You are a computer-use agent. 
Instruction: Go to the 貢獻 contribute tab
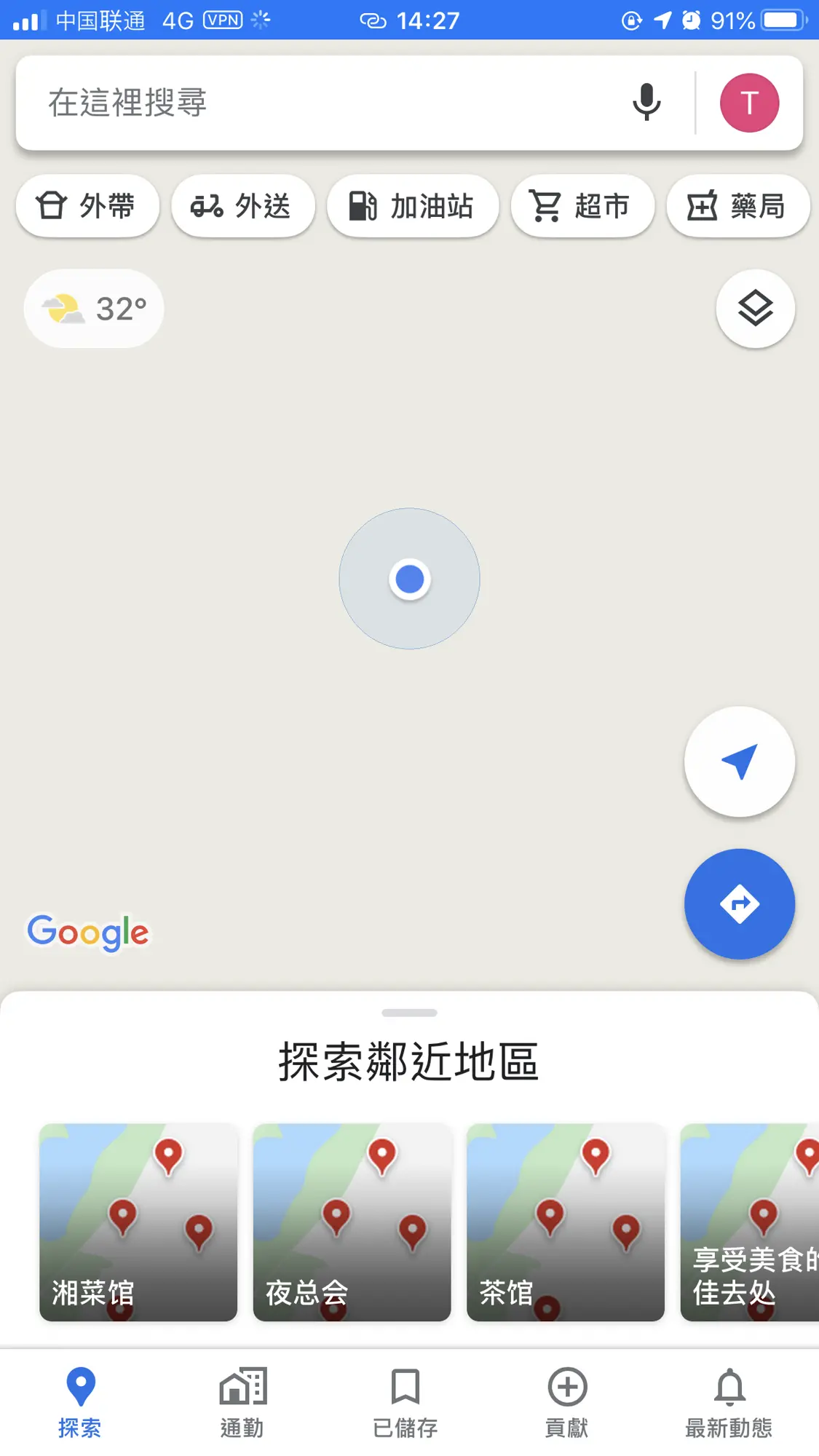pyautogui.click(x=569, y=1401)
